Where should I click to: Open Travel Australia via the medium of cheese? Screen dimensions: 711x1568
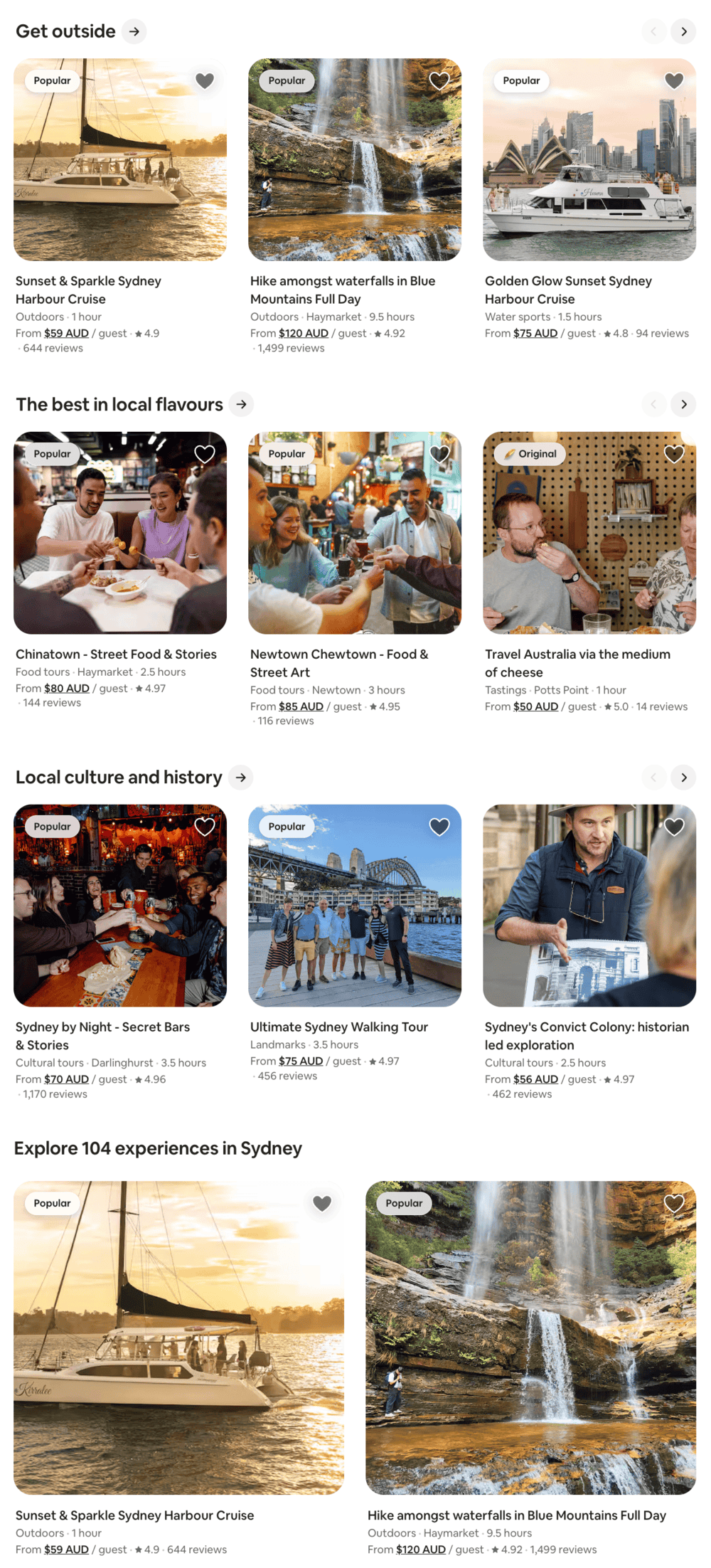(x=589, y=533)
